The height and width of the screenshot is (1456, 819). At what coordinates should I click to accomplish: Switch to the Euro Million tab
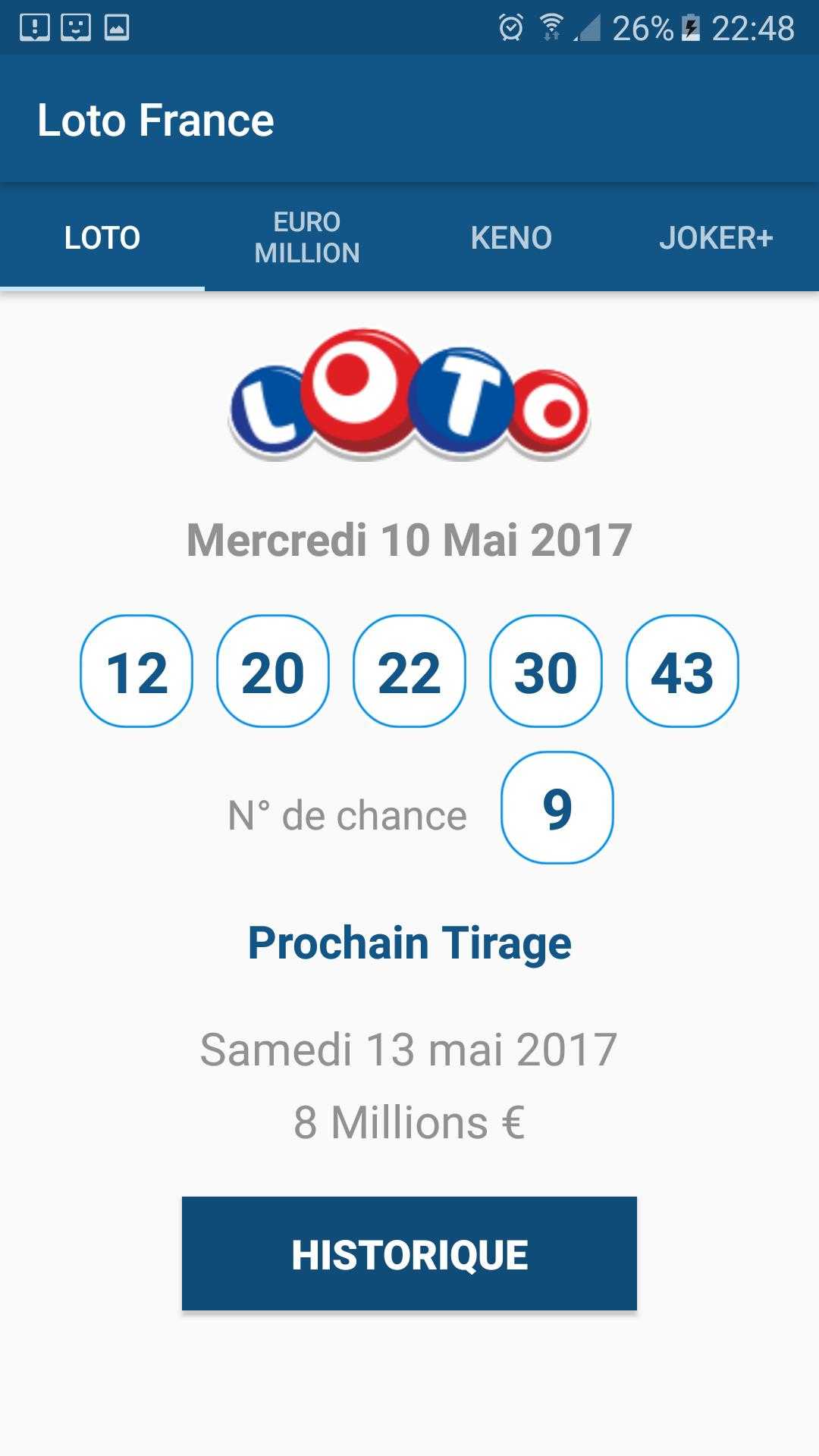[x=307, y=237]
